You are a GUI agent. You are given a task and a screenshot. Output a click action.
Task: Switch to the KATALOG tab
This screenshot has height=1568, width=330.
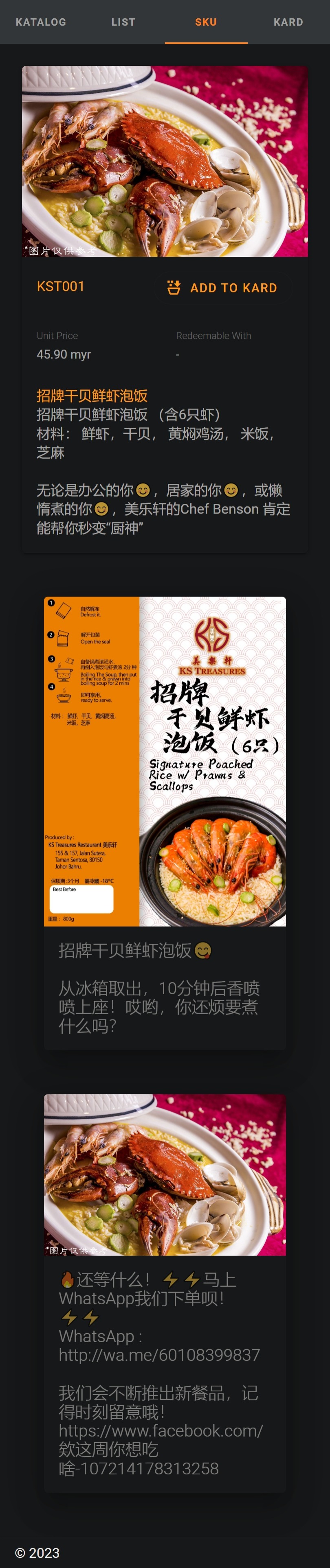coord(41,22)
